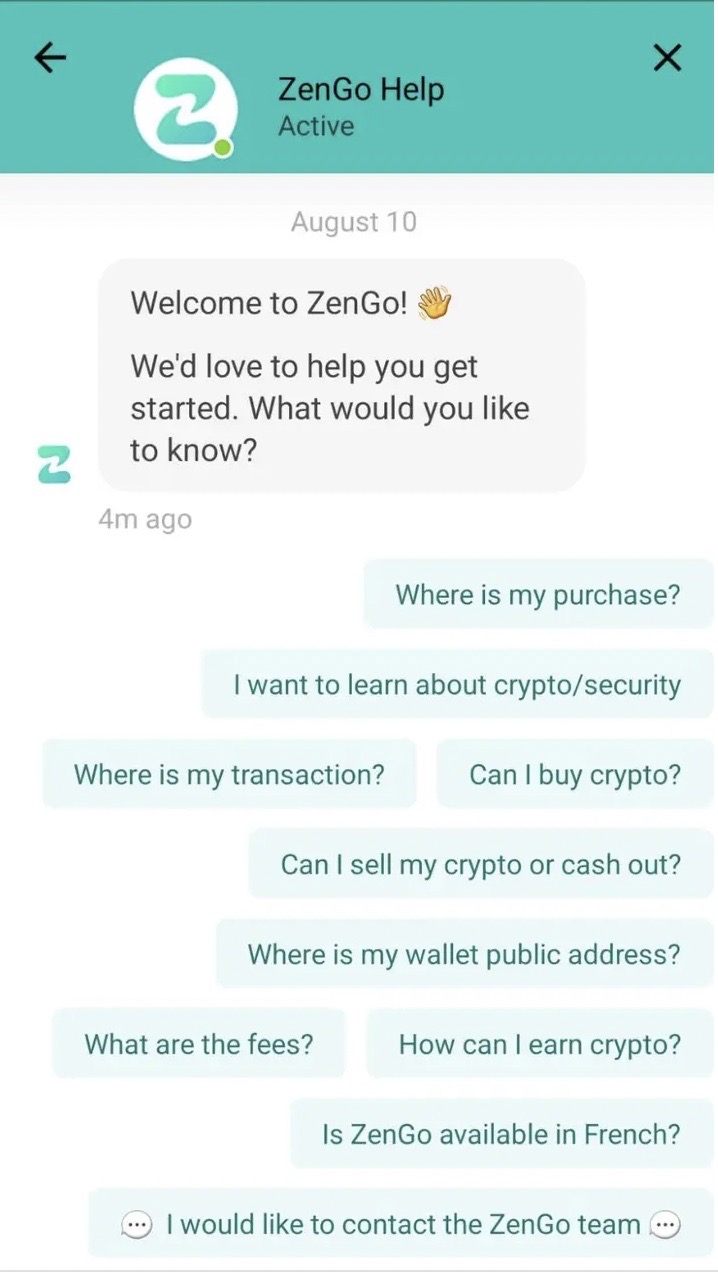Request to contact the ZenGo team
Screen dimensions: 718x1276
point(401,1224)
